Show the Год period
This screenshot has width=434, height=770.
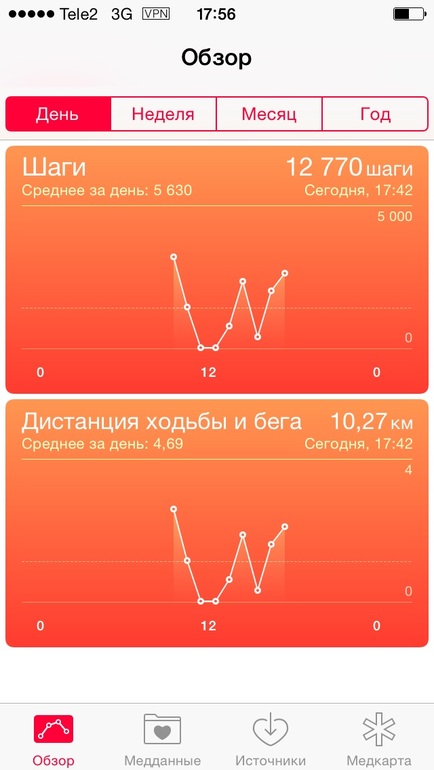(x=375, y=114)
